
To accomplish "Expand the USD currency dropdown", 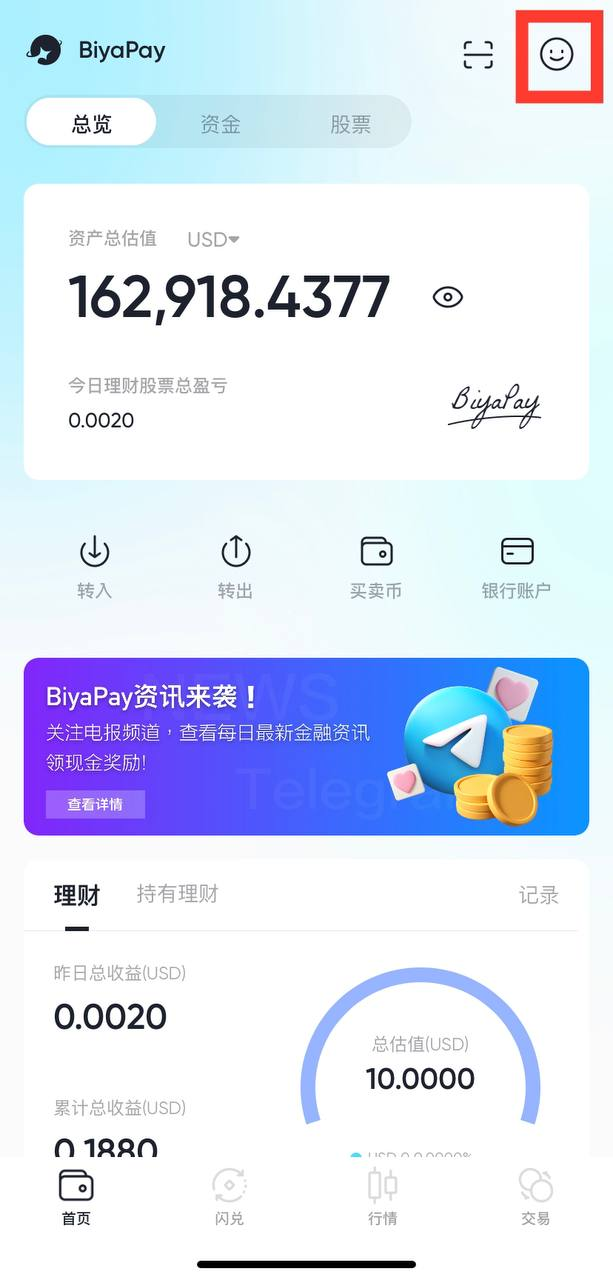I will (x=213, y=239).
